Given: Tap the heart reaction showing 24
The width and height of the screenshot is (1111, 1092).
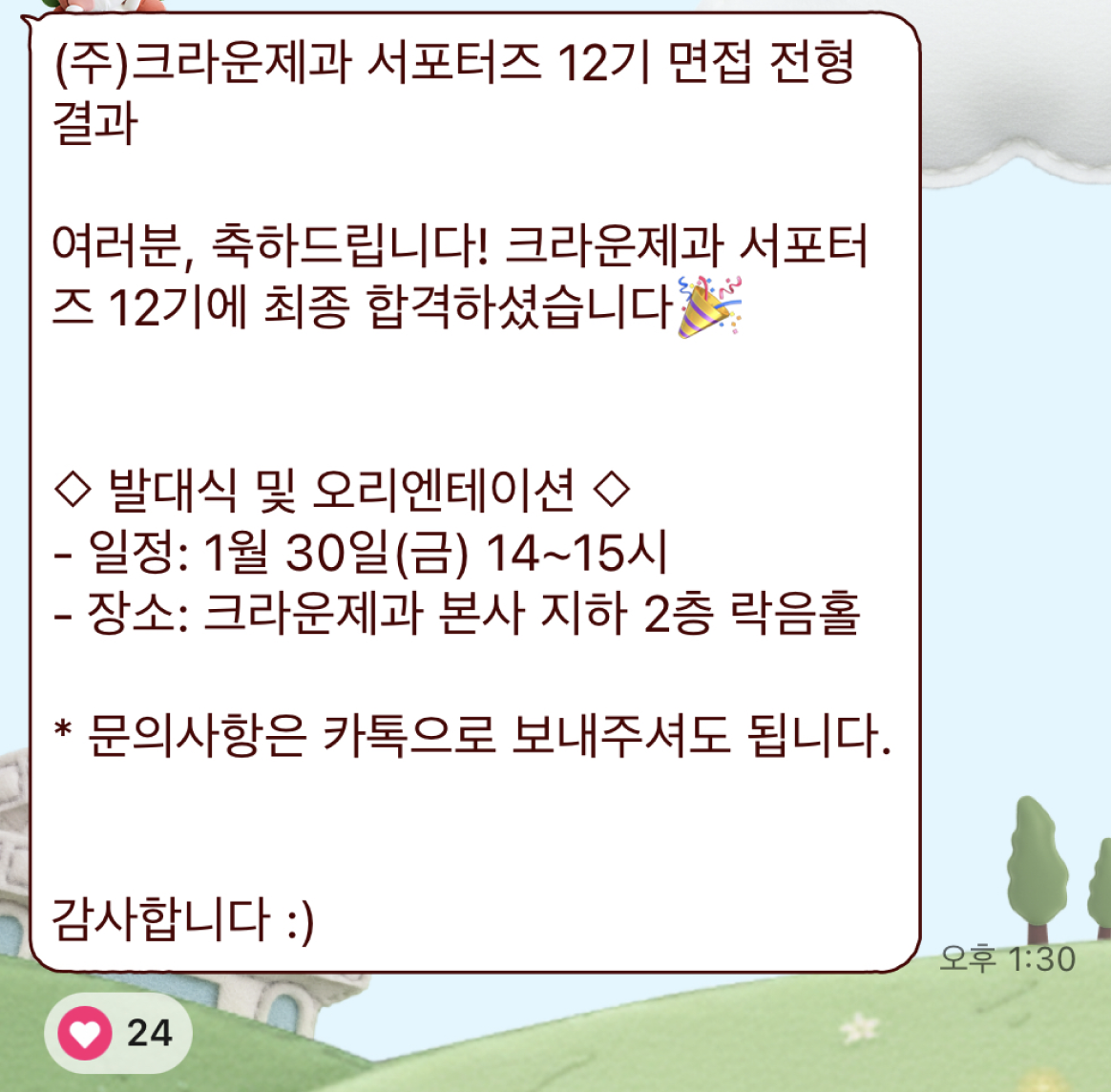Looking at the screenshot, I should point(117,1033).
